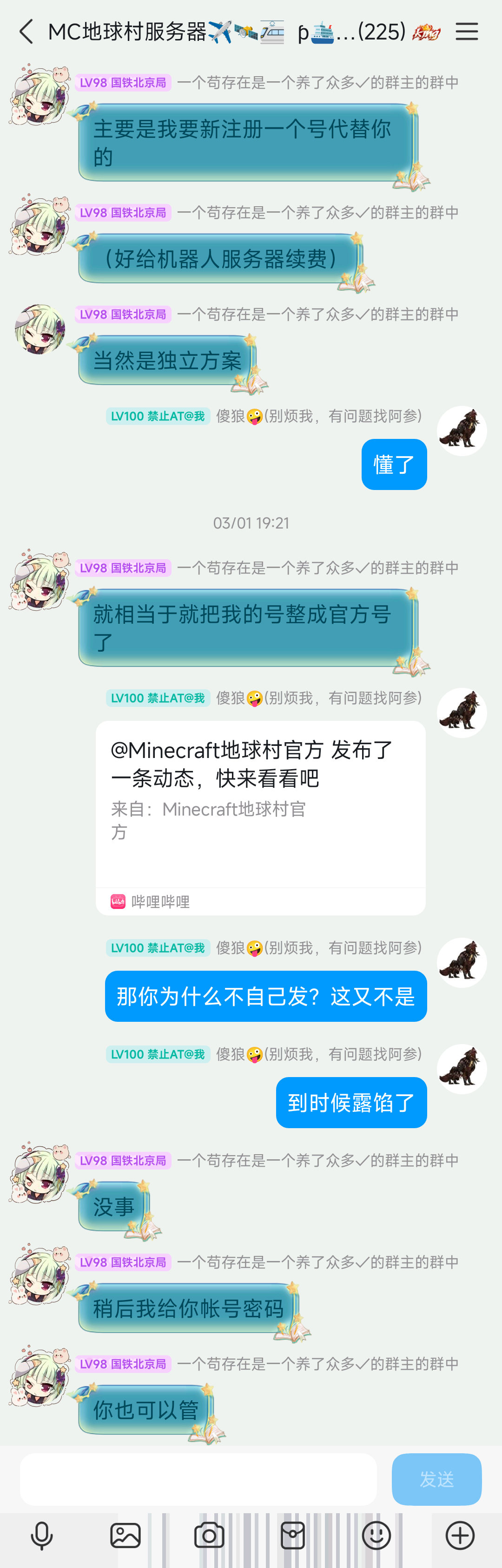Open the group menu (three lines)
The image size is (502, 1568).
pyautogui.click(x=467, y=32)
